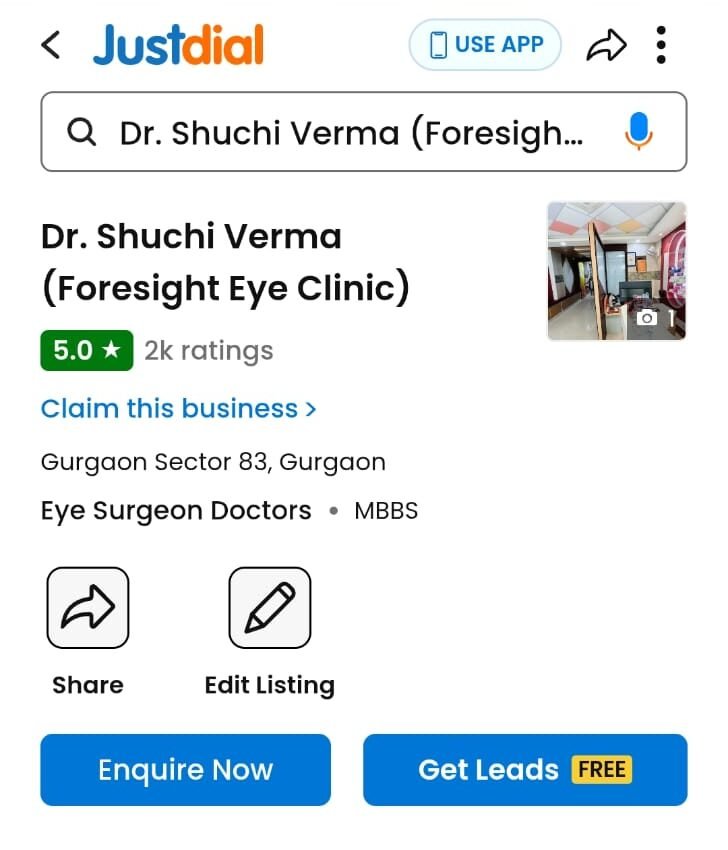Image resolution: width=728 pixels, height=850 pixels.
Task: Tap the USE APP button
Action: click(485, 45)
